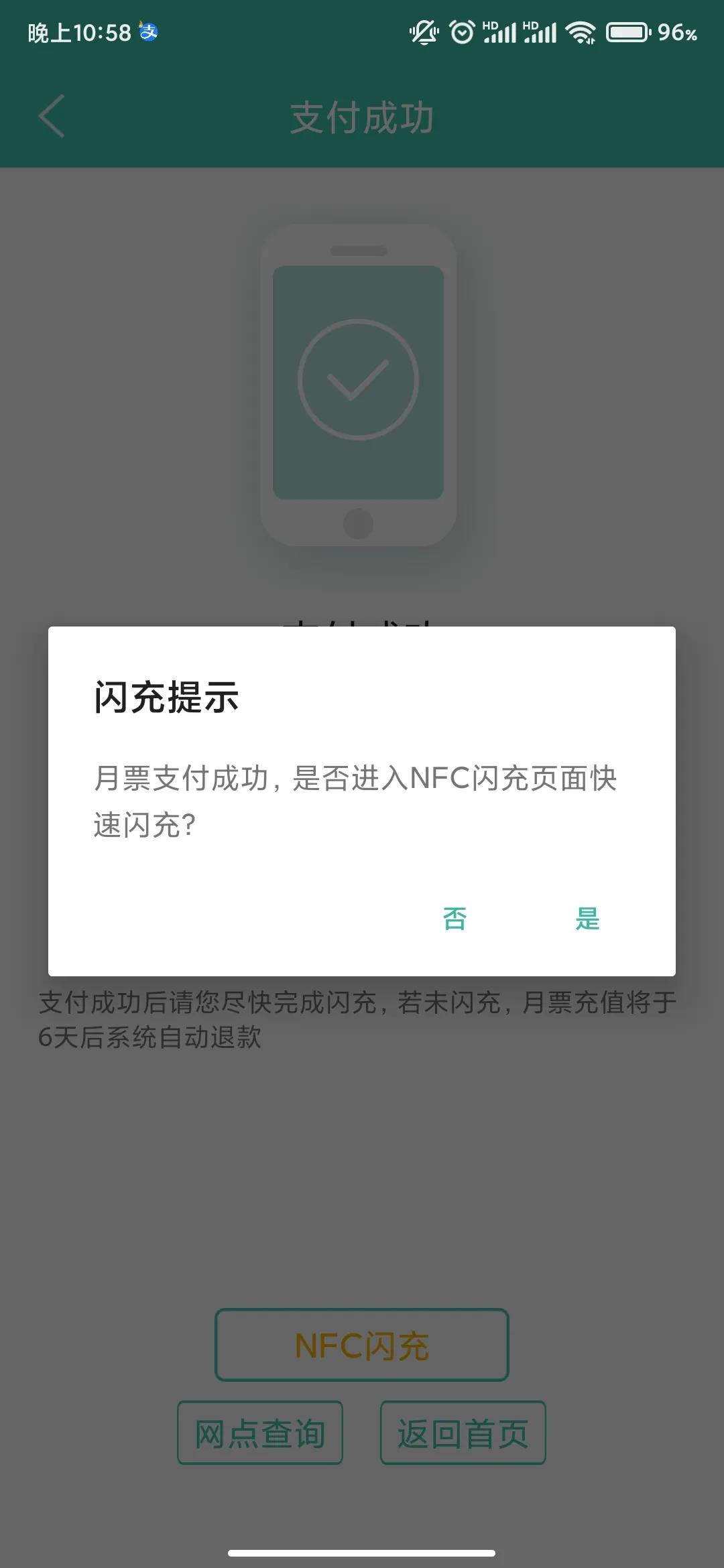
Task: Tap the alarm clock icon in status bar
Action: (463, 30)
